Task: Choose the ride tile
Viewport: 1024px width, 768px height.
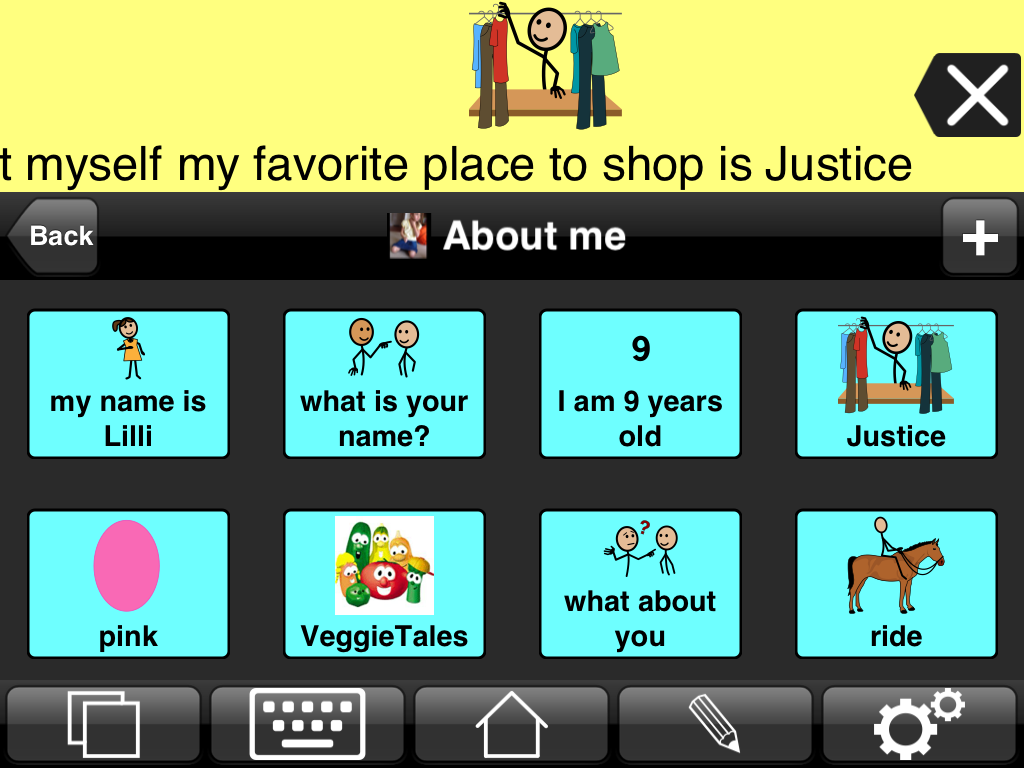Action: pyautogui.click(x=896, y=584)
